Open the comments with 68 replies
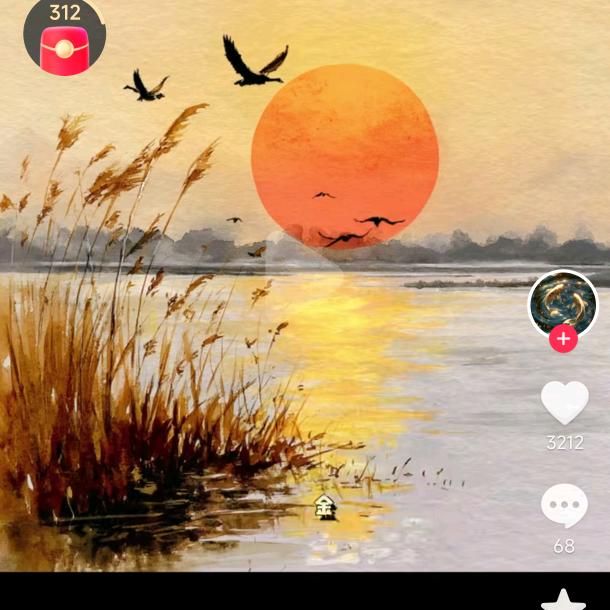The image size is (610, 610). coord(564,506)
